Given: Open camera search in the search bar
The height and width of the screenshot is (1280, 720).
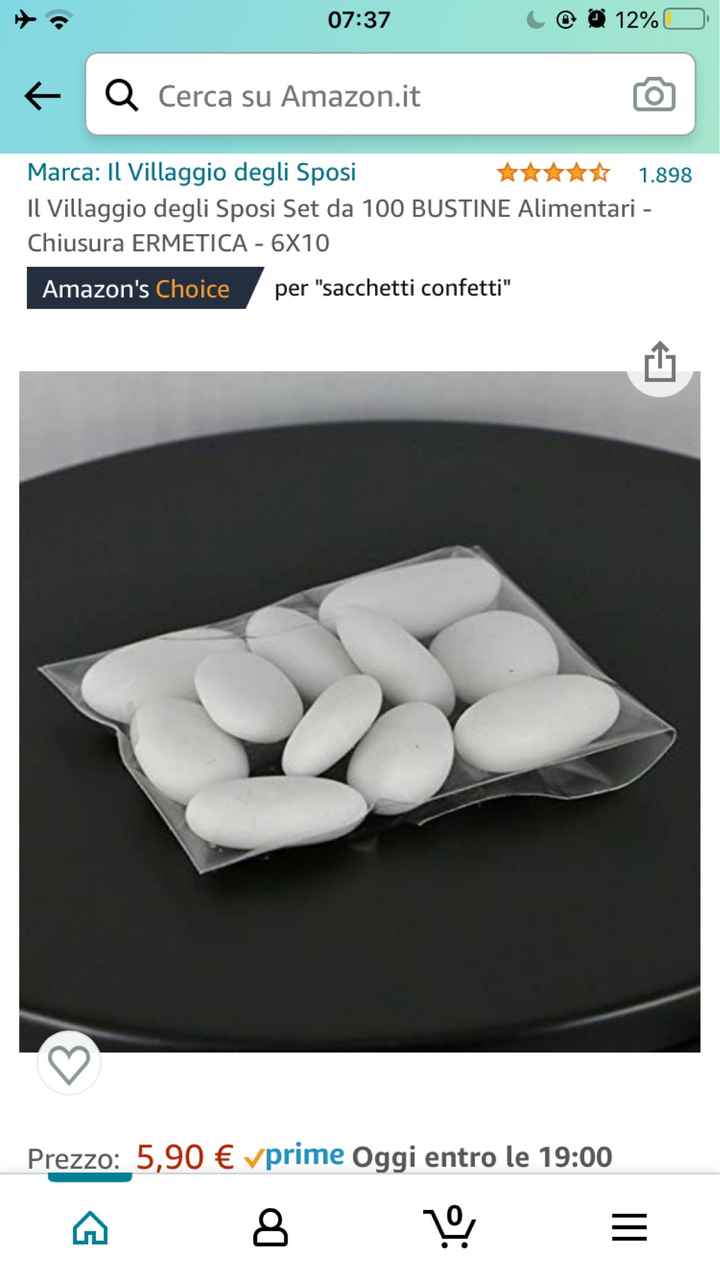Looking at the screenshot, I should tap(654, 96).
